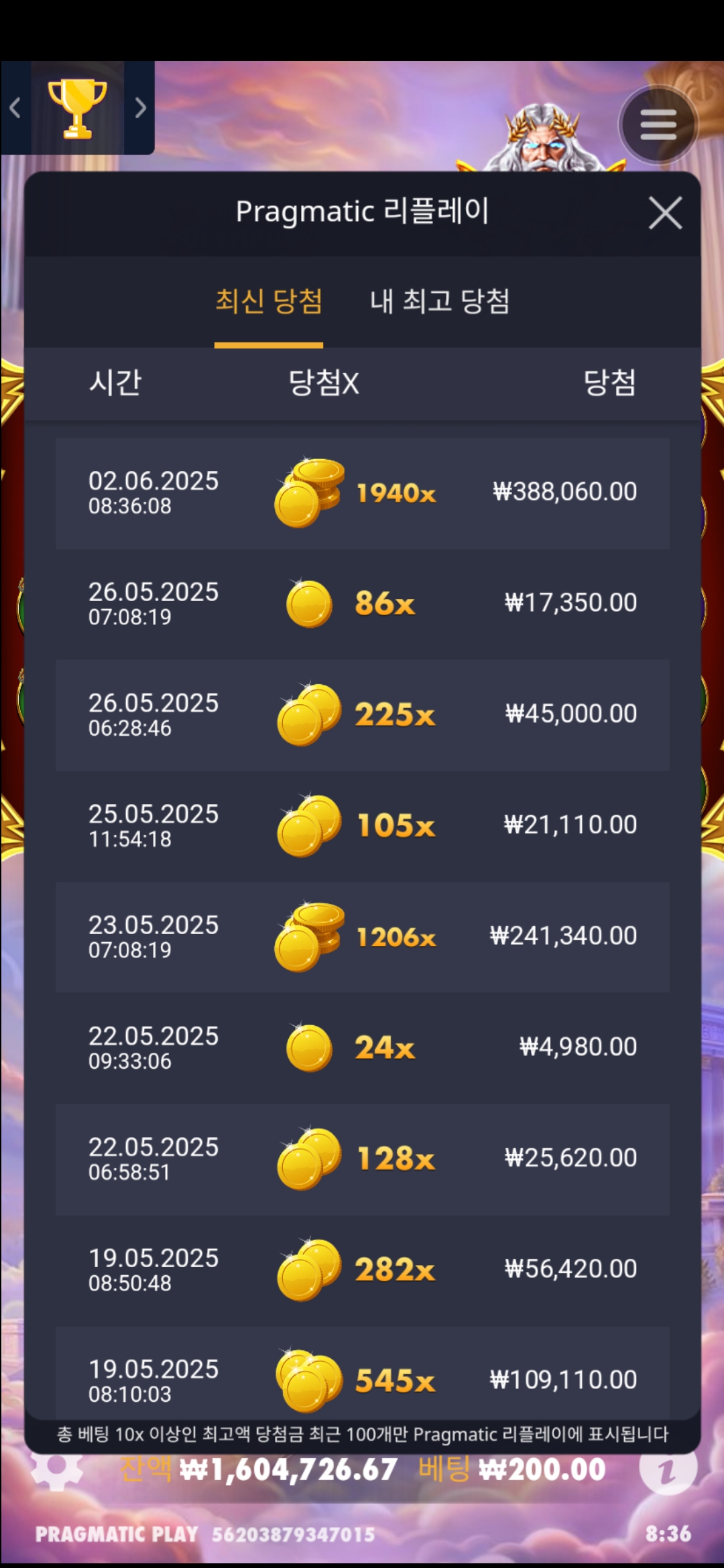
Task: Select the 최신 당첨 tab
Action: pos(269,301)
